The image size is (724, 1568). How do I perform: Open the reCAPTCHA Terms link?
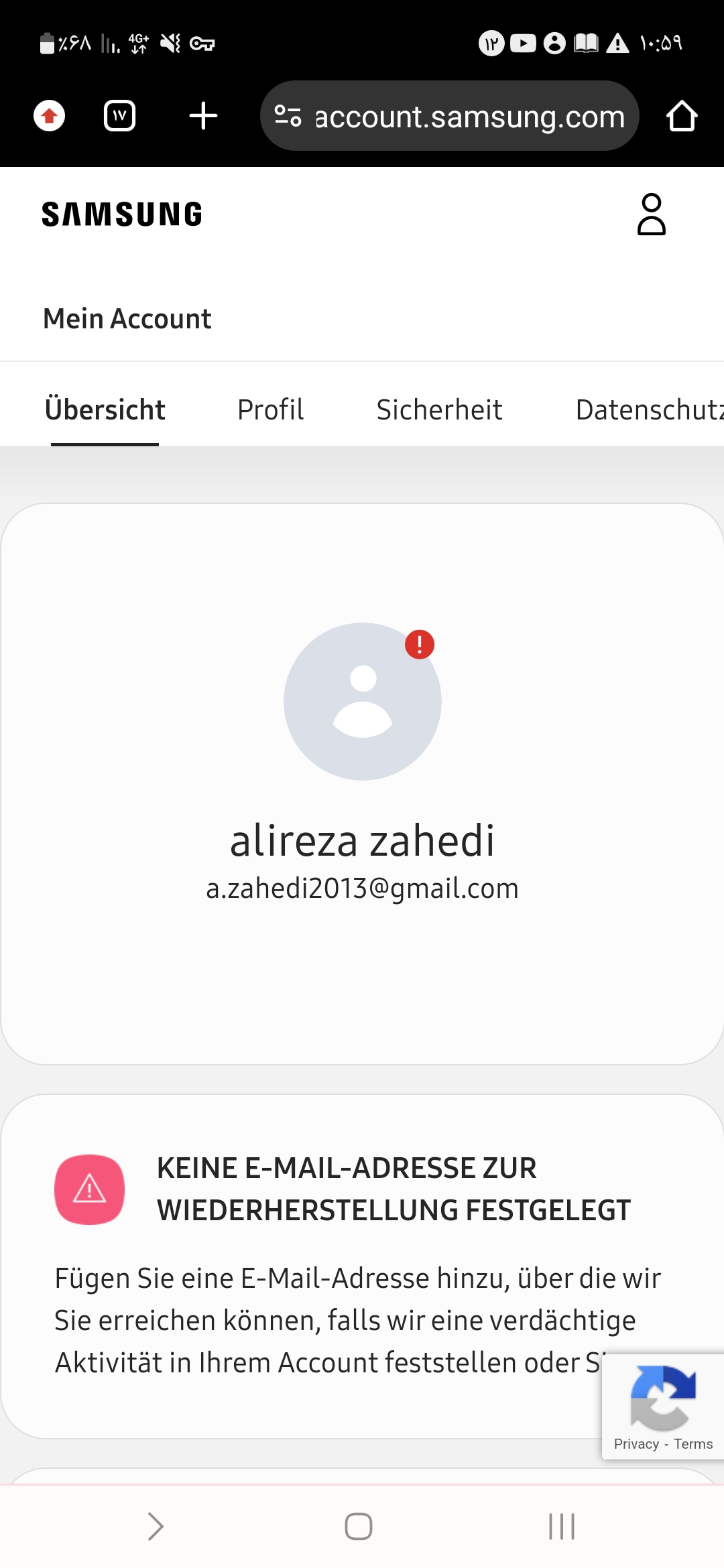(x=693, y=1444)
